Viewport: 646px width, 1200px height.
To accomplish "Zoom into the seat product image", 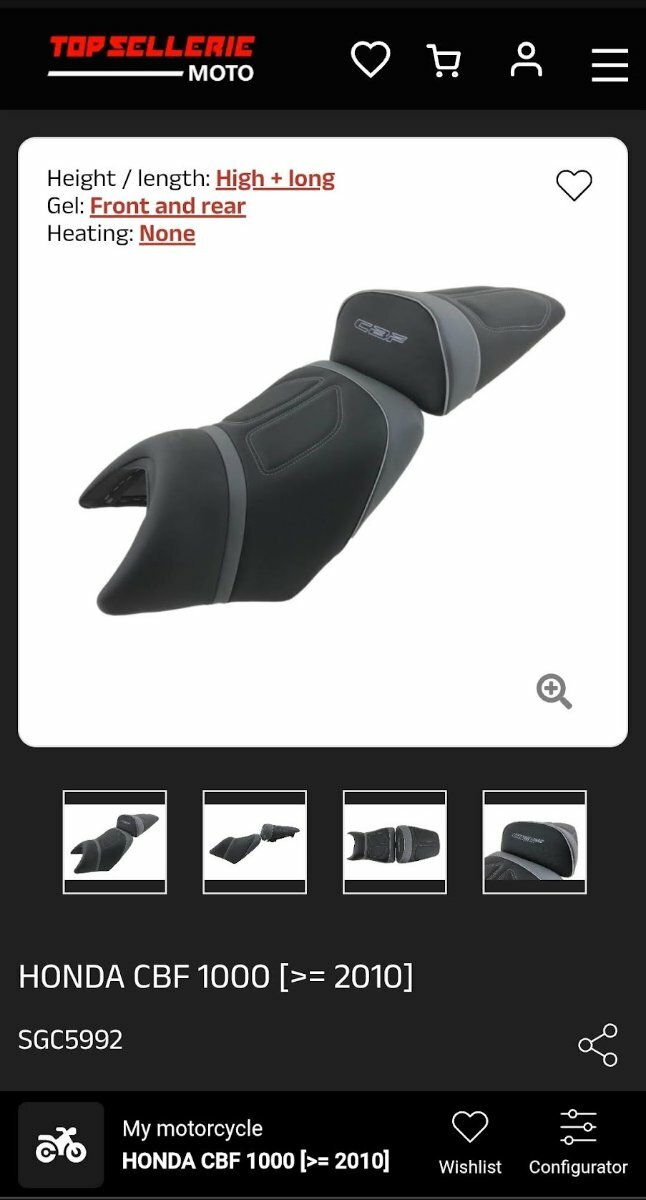I will (x=554, y=691).
